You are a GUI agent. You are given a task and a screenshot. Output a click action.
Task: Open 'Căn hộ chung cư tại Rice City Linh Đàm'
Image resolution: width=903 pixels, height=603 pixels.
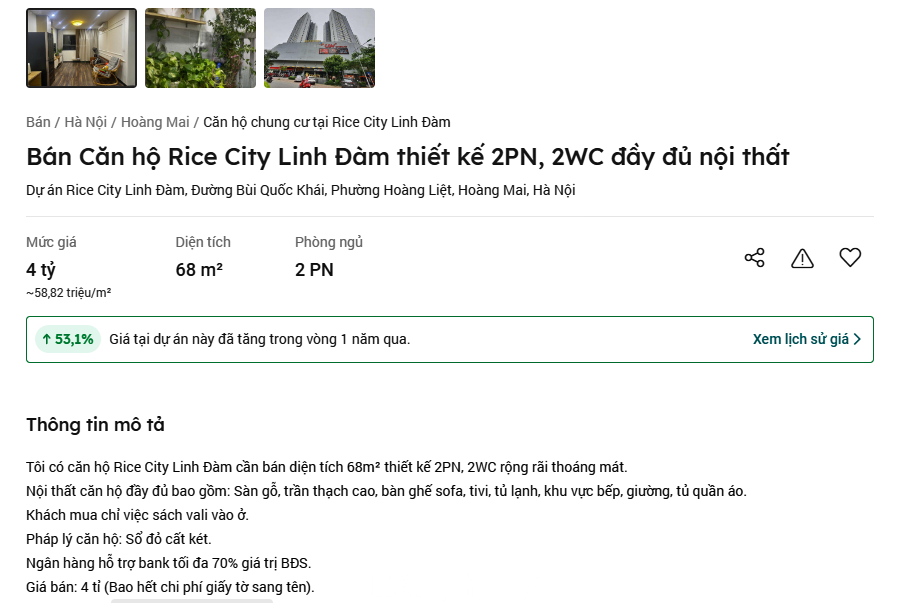point(327,122)
